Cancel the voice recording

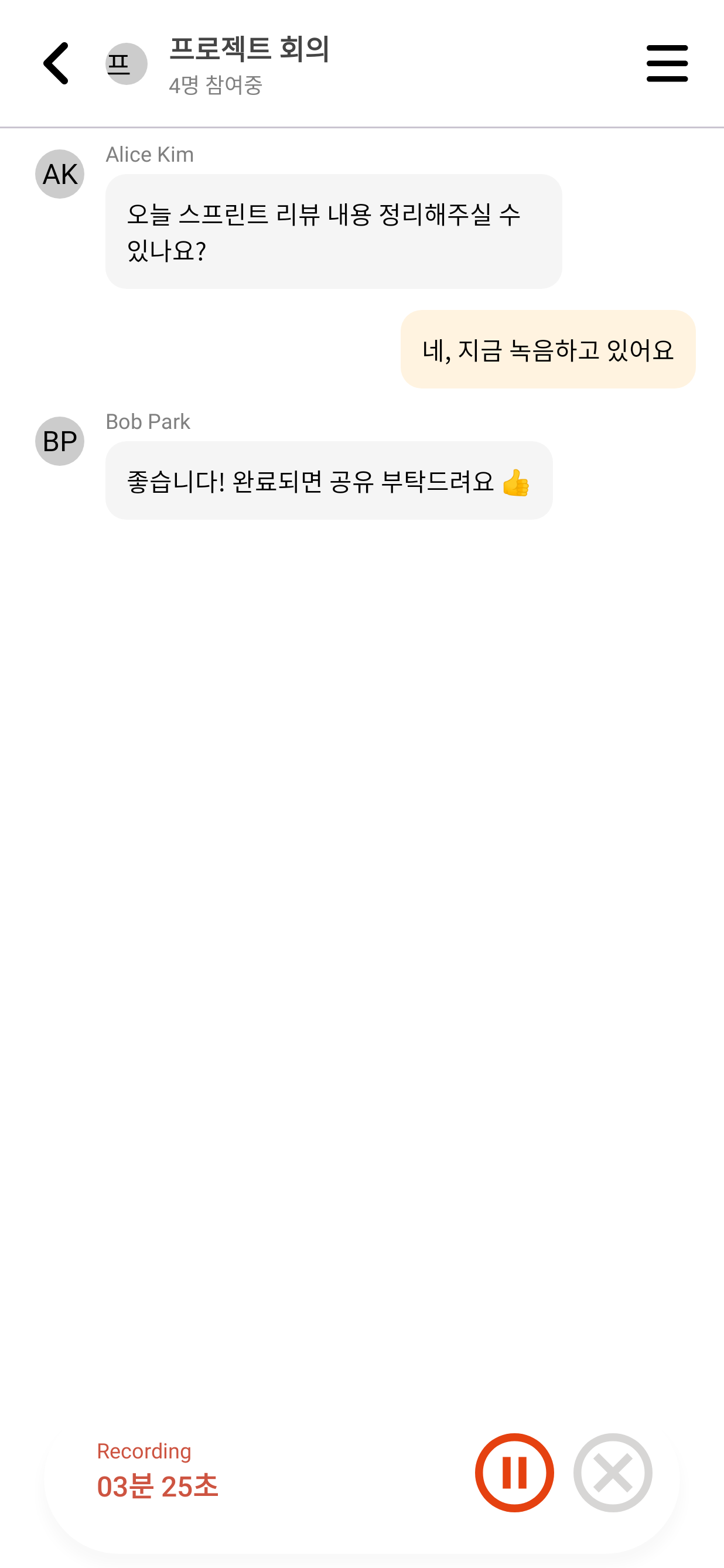613,1472
